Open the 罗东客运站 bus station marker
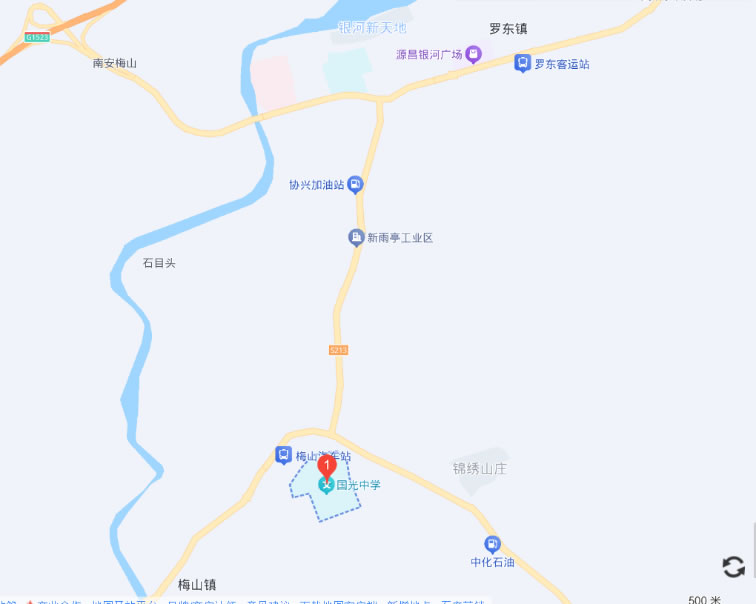Image resolution: width=756 pixels, height=604 pixels. pyautogui.click(x=522, y=63)
